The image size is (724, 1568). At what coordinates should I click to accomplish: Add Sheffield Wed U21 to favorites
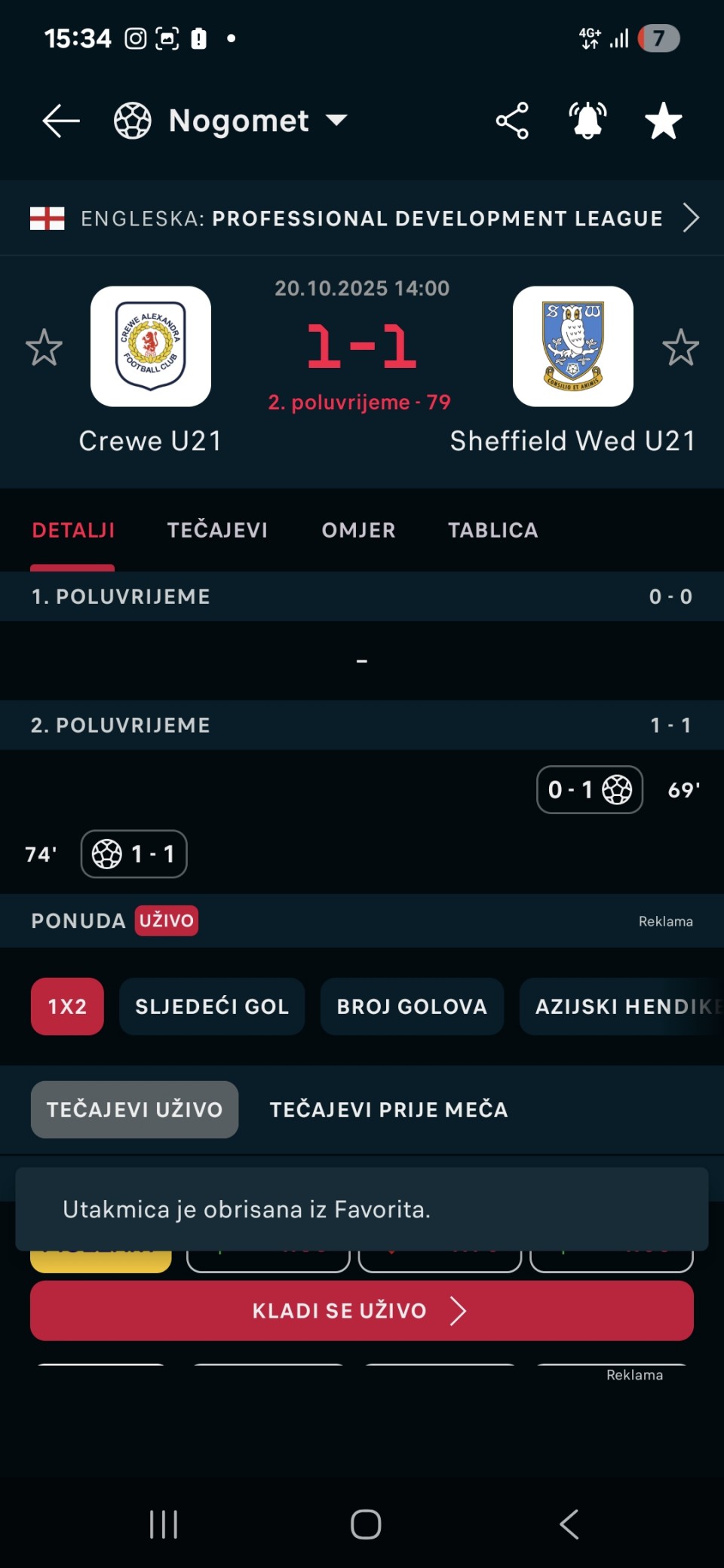point(680,348)
